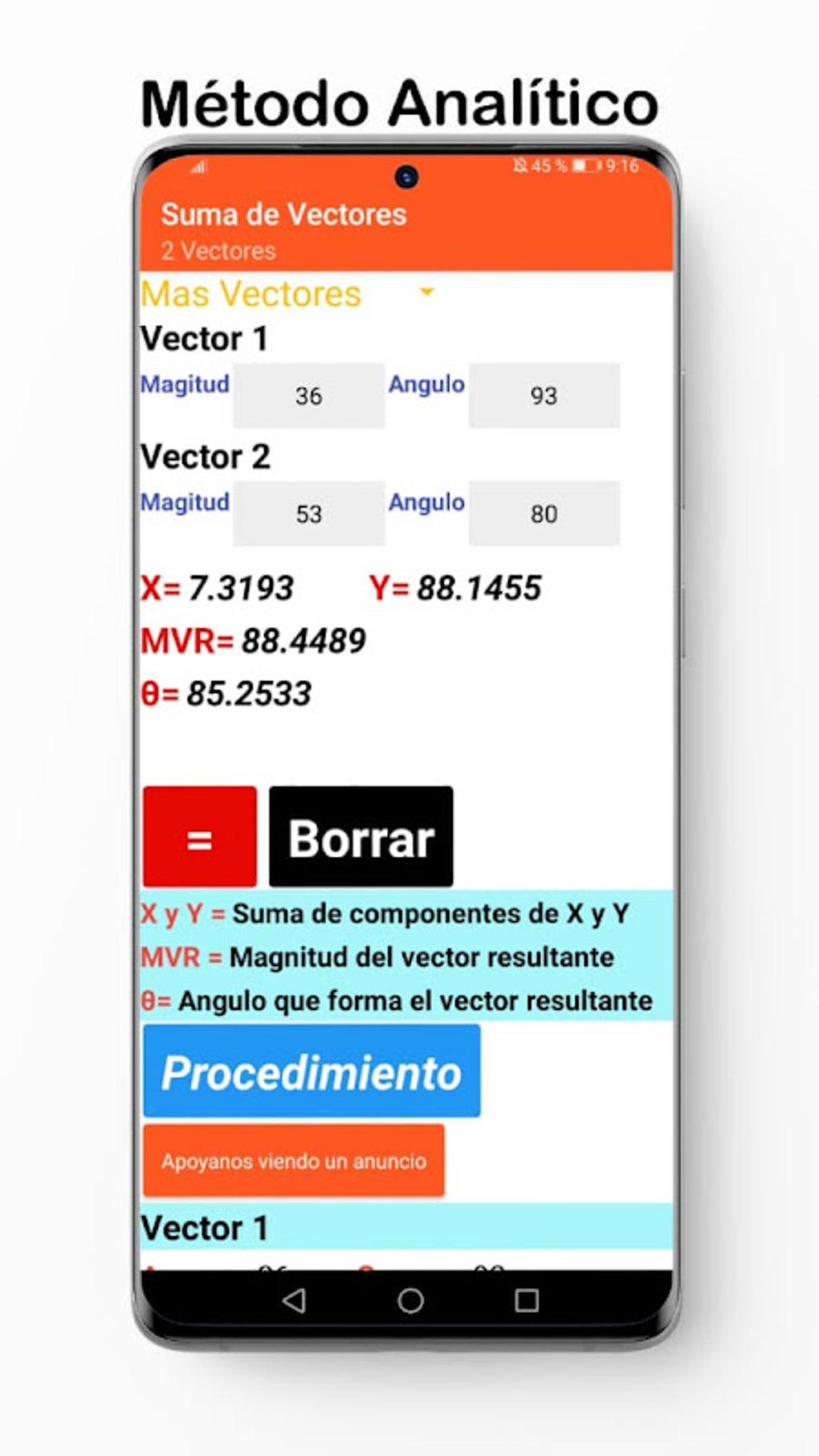Screen dimensions: 819x1456
Task: Change vector count from 2 Vectores
Action: (218, 251)
